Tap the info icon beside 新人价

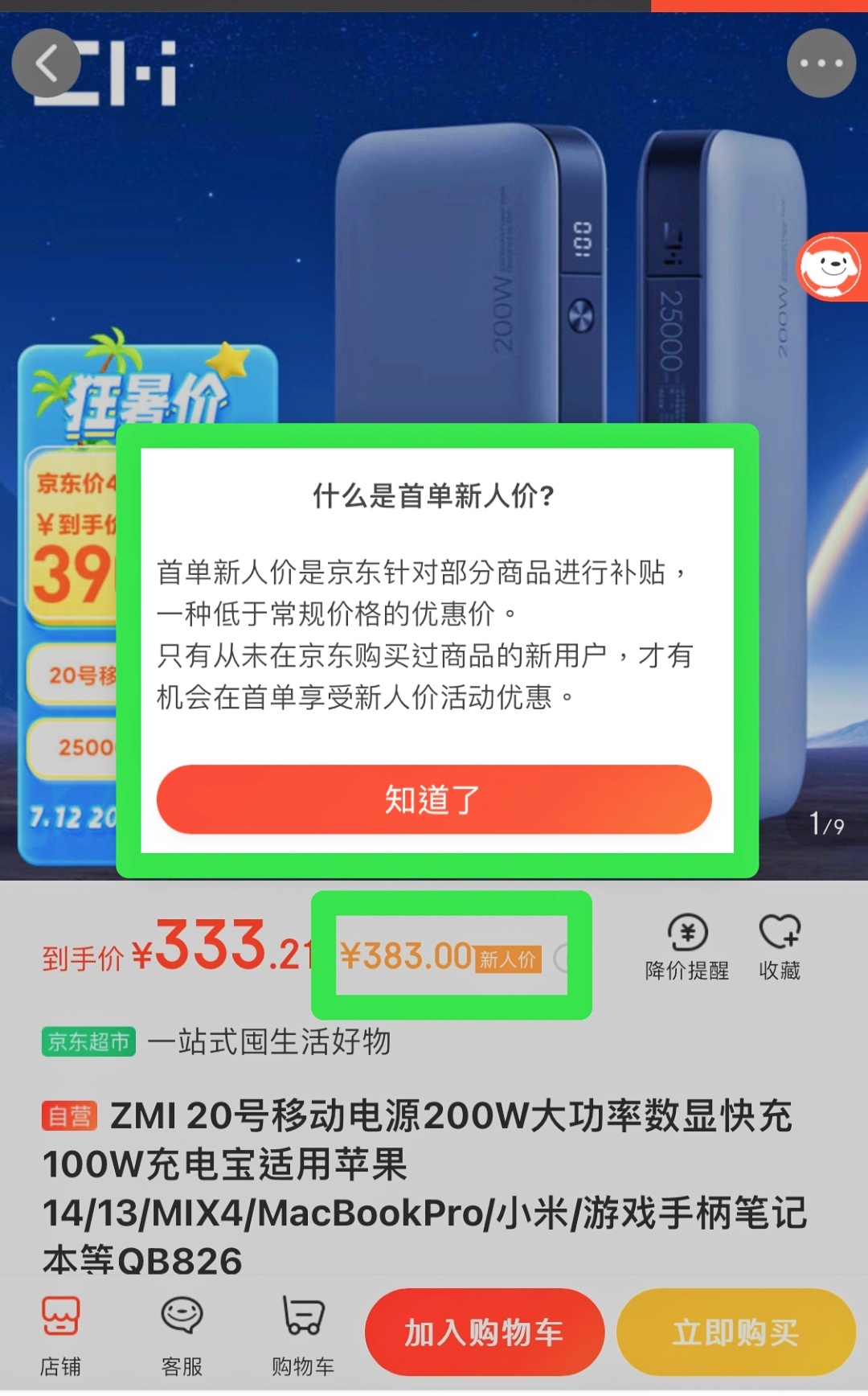point(562,958)
